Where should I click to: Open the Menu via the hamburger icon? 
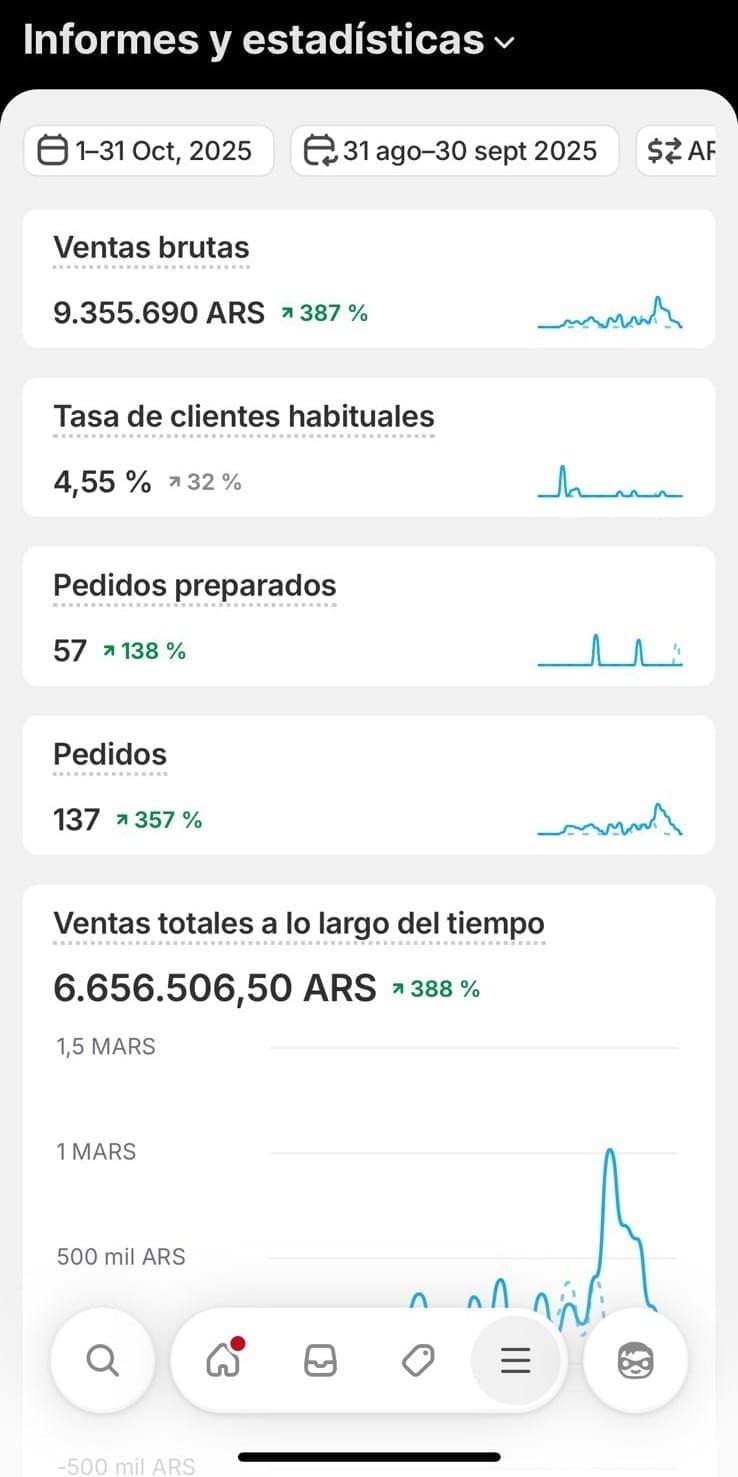click(515, 1359)
